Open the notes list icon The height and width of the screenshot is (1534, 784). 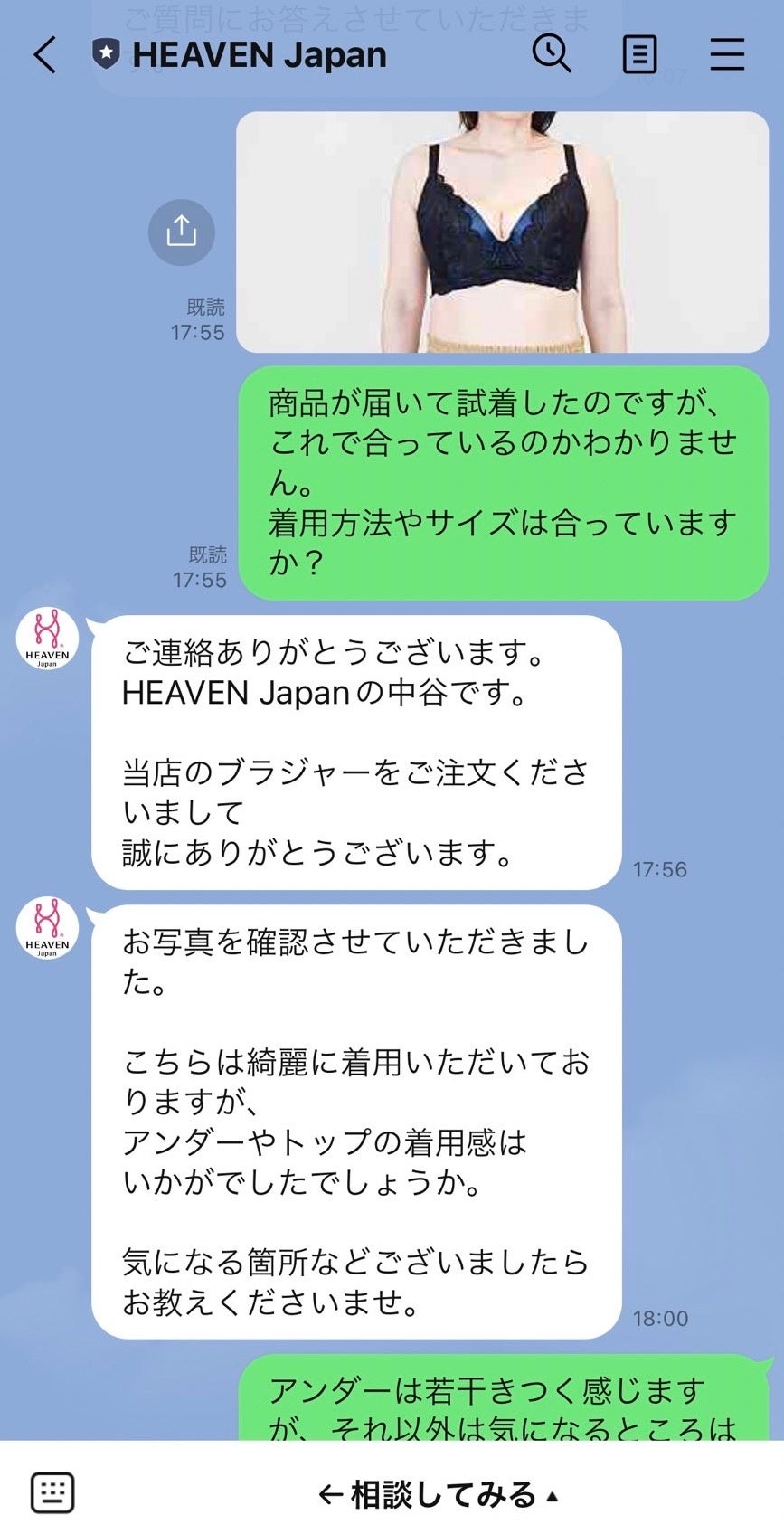tap(639, 55)
